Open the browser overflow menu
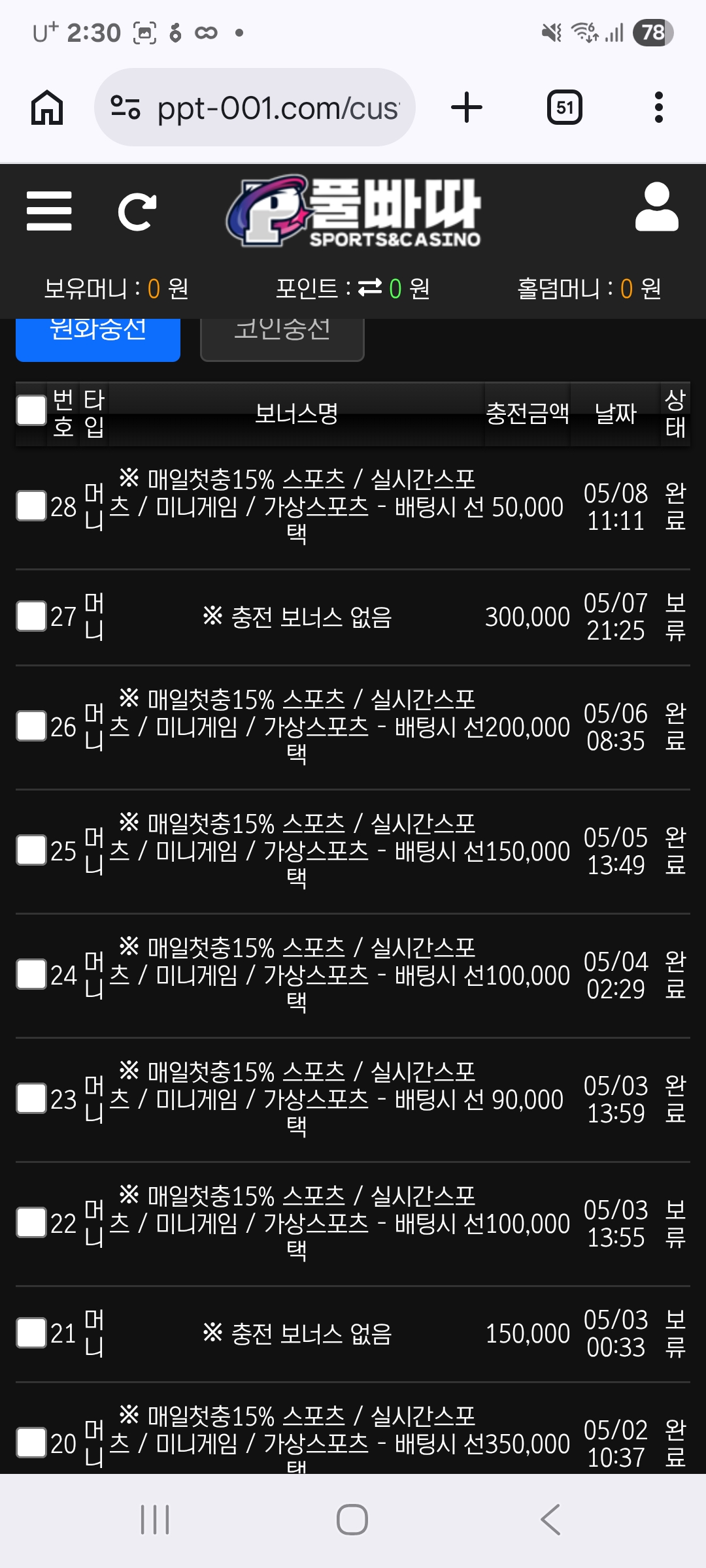This screenshot has width=706, height=1568. click(x=658, y=108)
